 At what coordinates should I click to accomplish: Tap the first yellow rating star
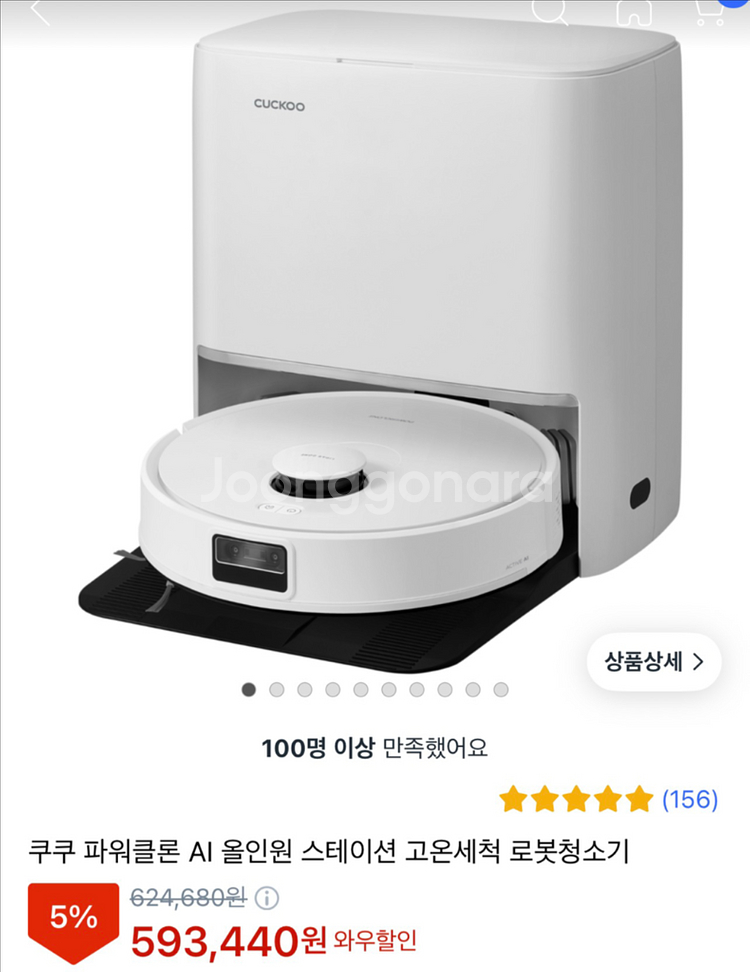[x=514, y=800]
